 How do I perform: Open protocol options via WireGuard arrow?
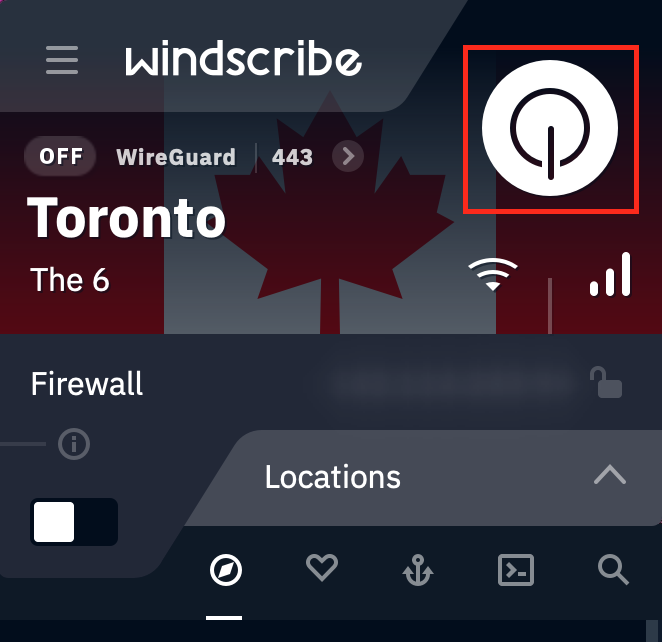[347, 156]
